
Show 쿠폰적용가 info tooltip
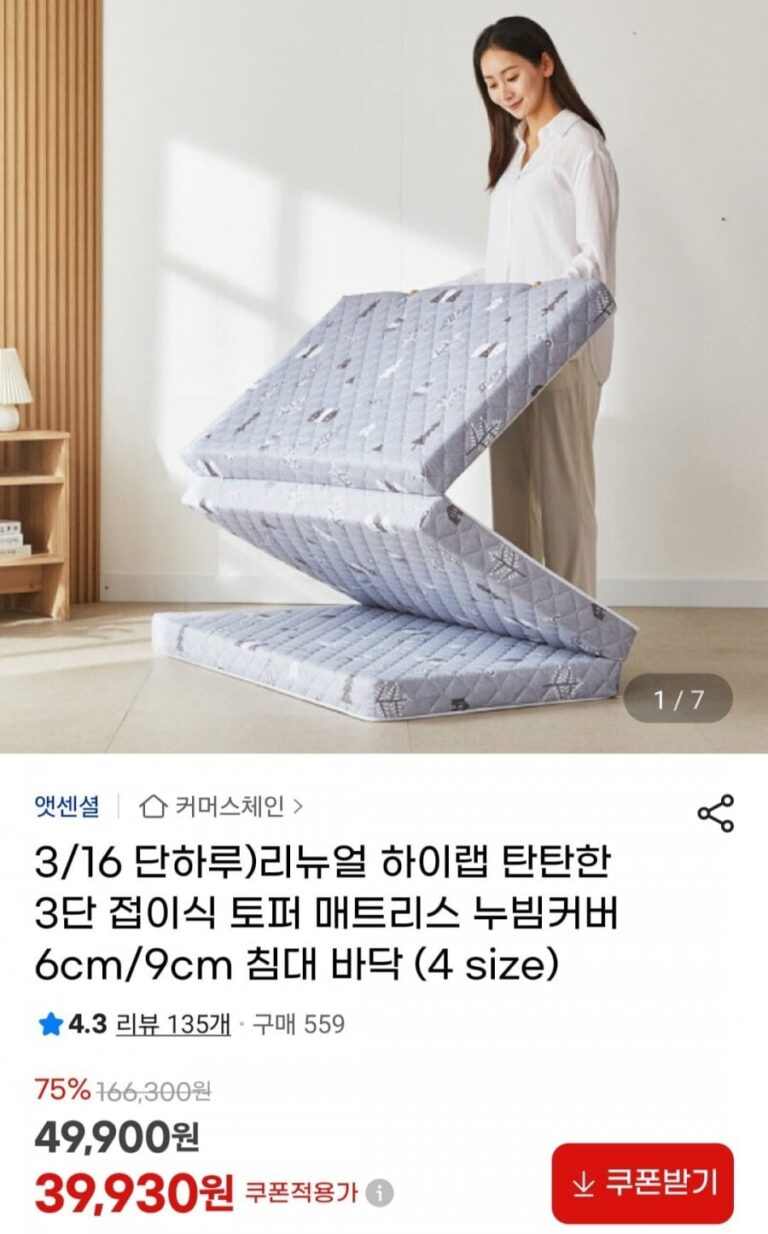[379, 1192]
